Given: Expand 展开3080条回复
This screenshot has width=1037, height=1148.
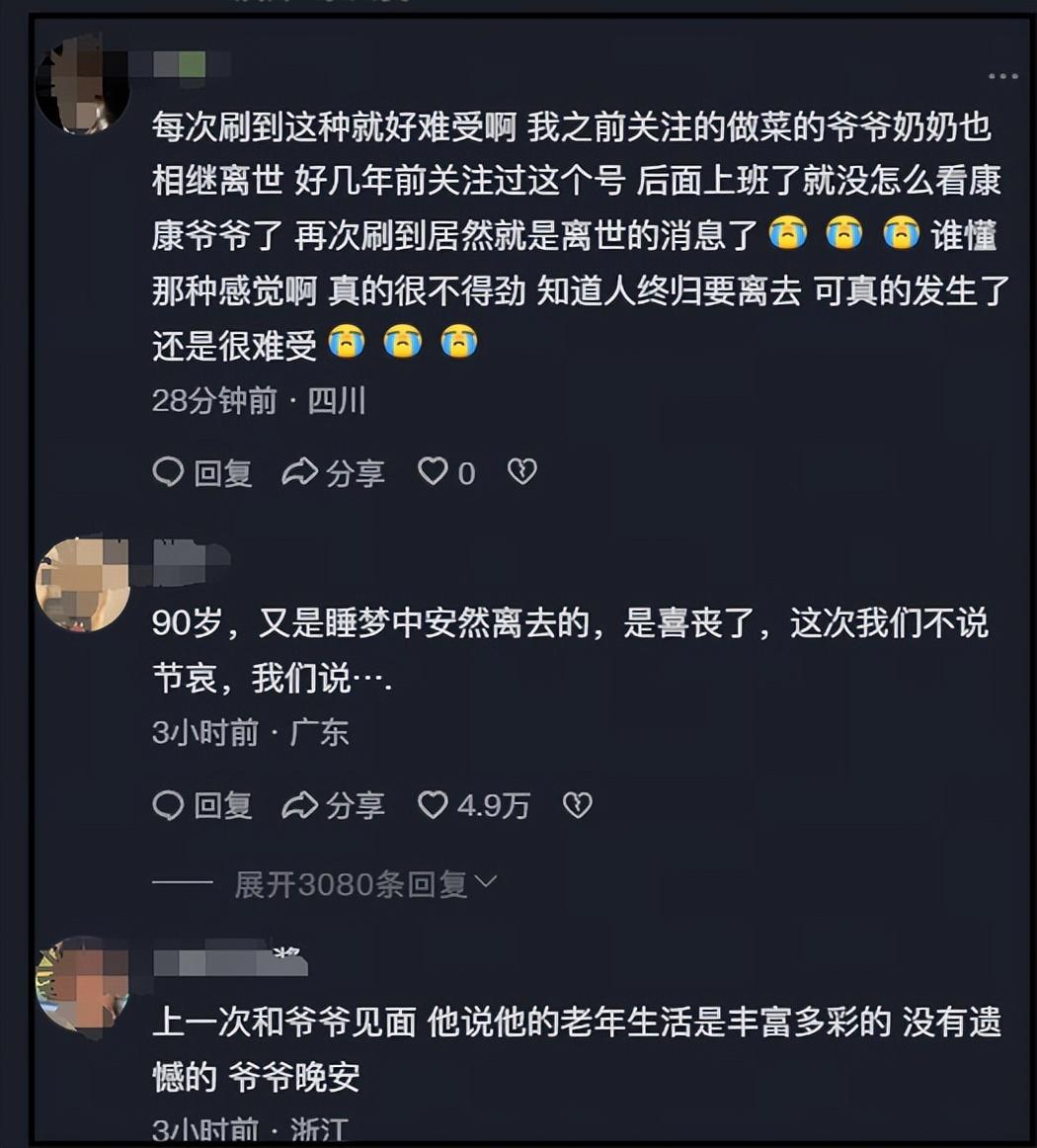Looking at the screenshot, I should pos(366,884).
